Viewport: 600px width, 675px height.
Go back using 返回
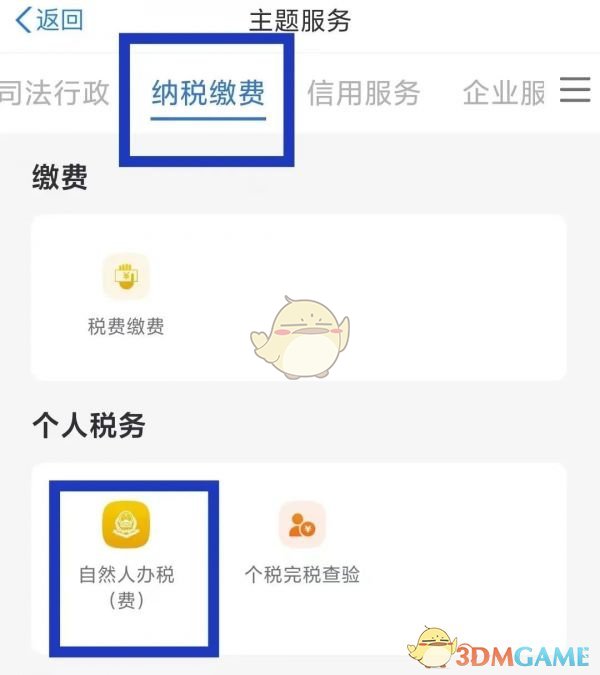coord(48,20)
